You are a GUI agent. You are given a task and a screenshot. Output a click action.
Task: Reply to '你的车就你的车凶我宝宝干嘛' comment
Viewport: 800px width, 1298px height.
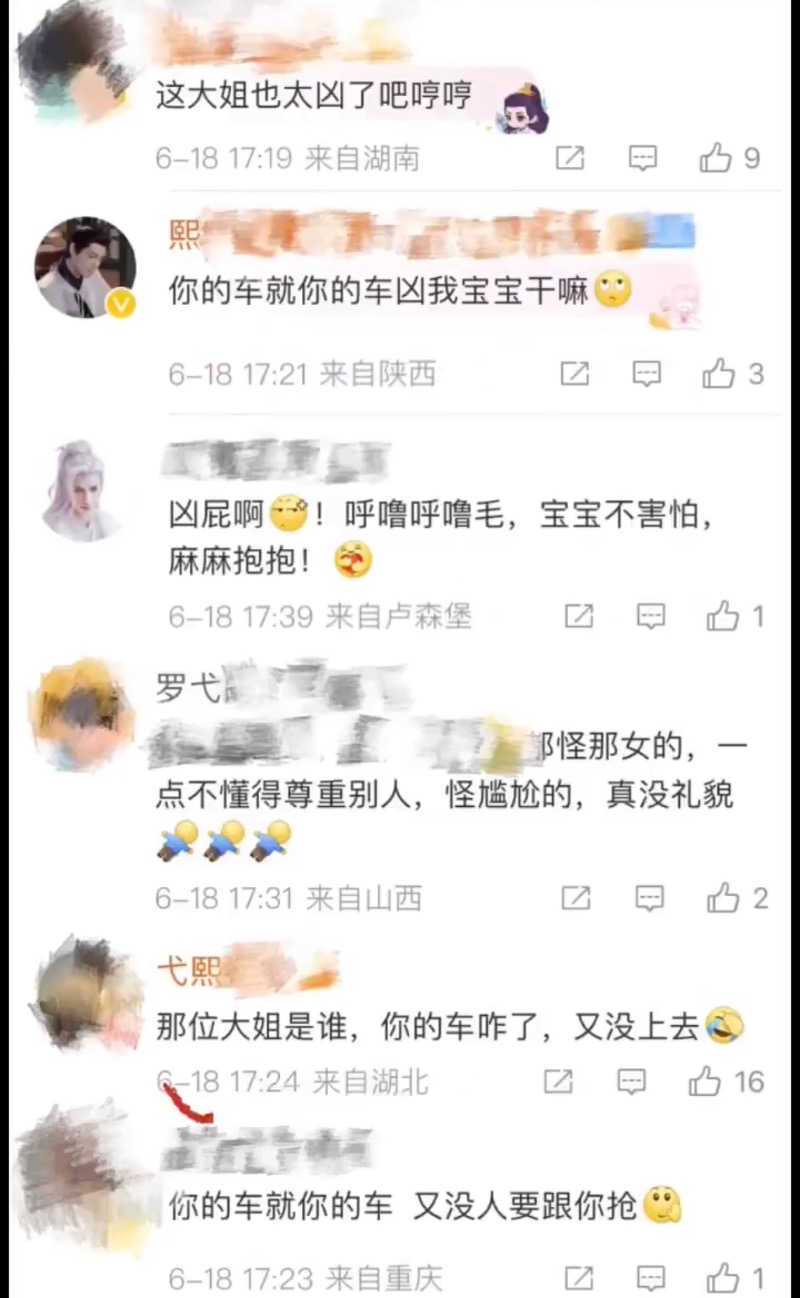(647, 374)
